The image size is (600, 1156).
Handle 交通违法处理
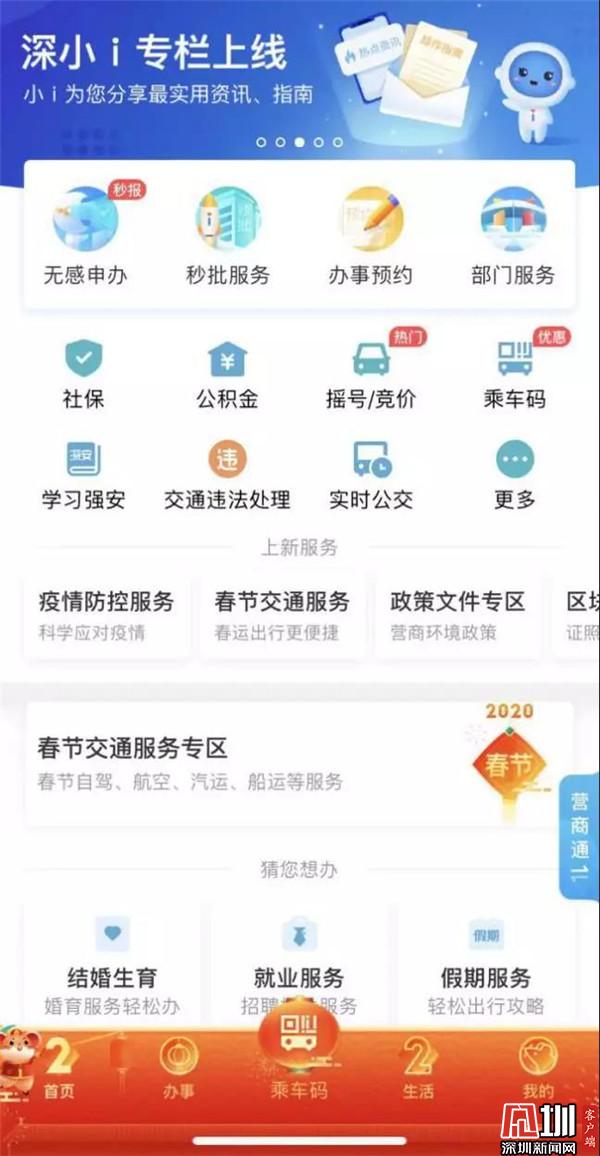click(227, 474)
